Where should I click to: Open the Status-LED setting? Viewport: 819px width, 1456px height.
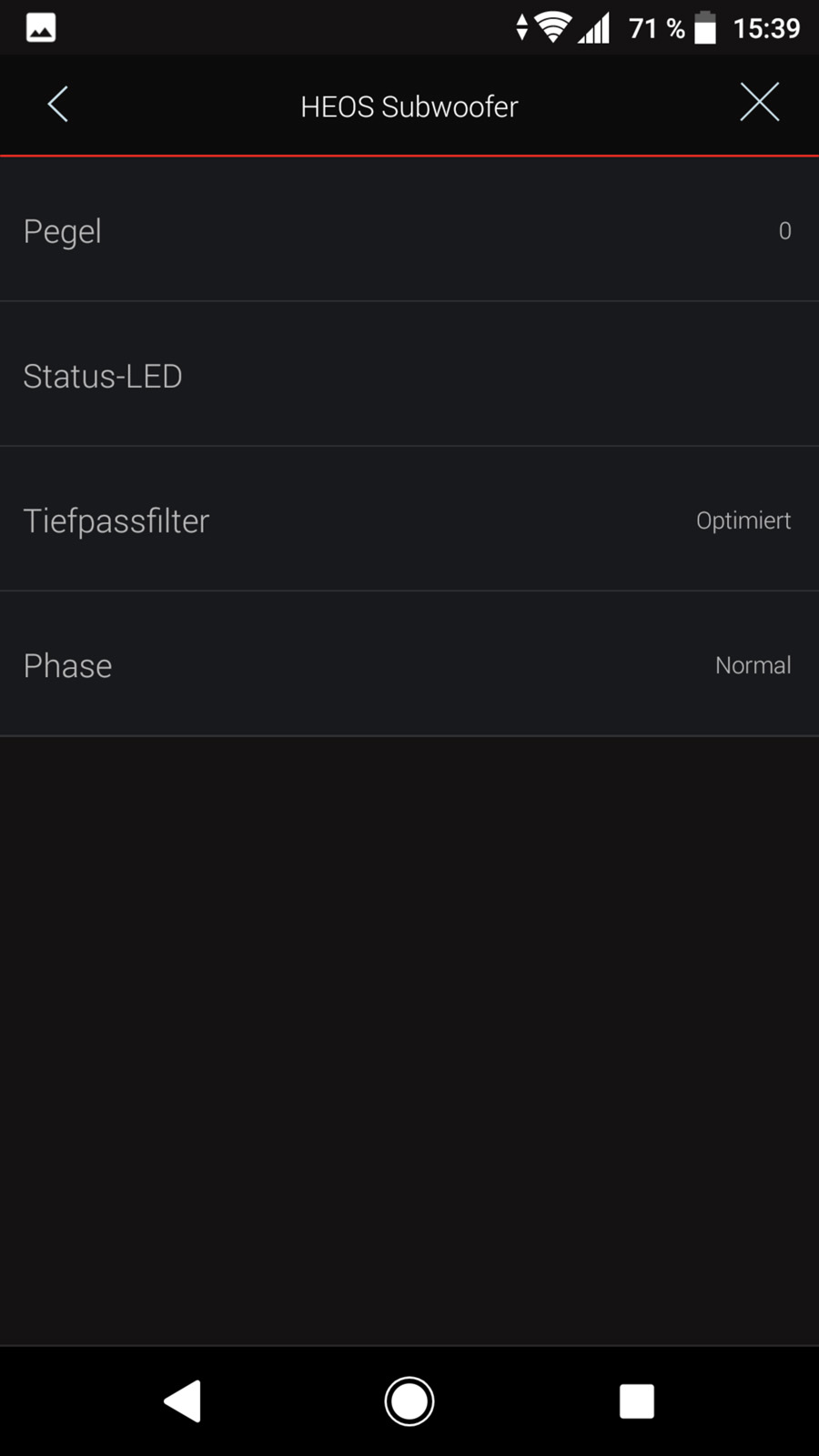coord(409,374)
